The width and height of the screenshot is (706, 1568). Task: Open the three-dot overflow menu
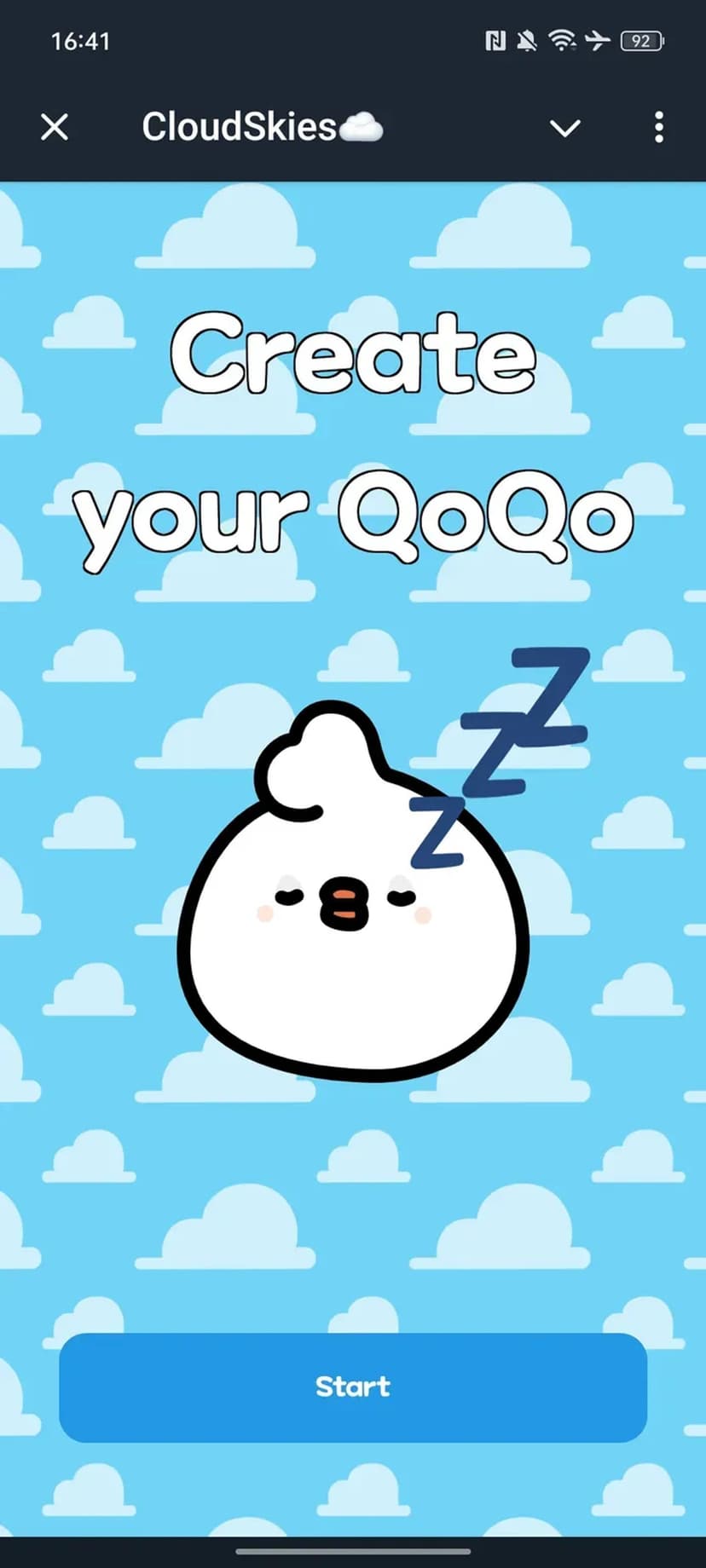coord(658,128)
